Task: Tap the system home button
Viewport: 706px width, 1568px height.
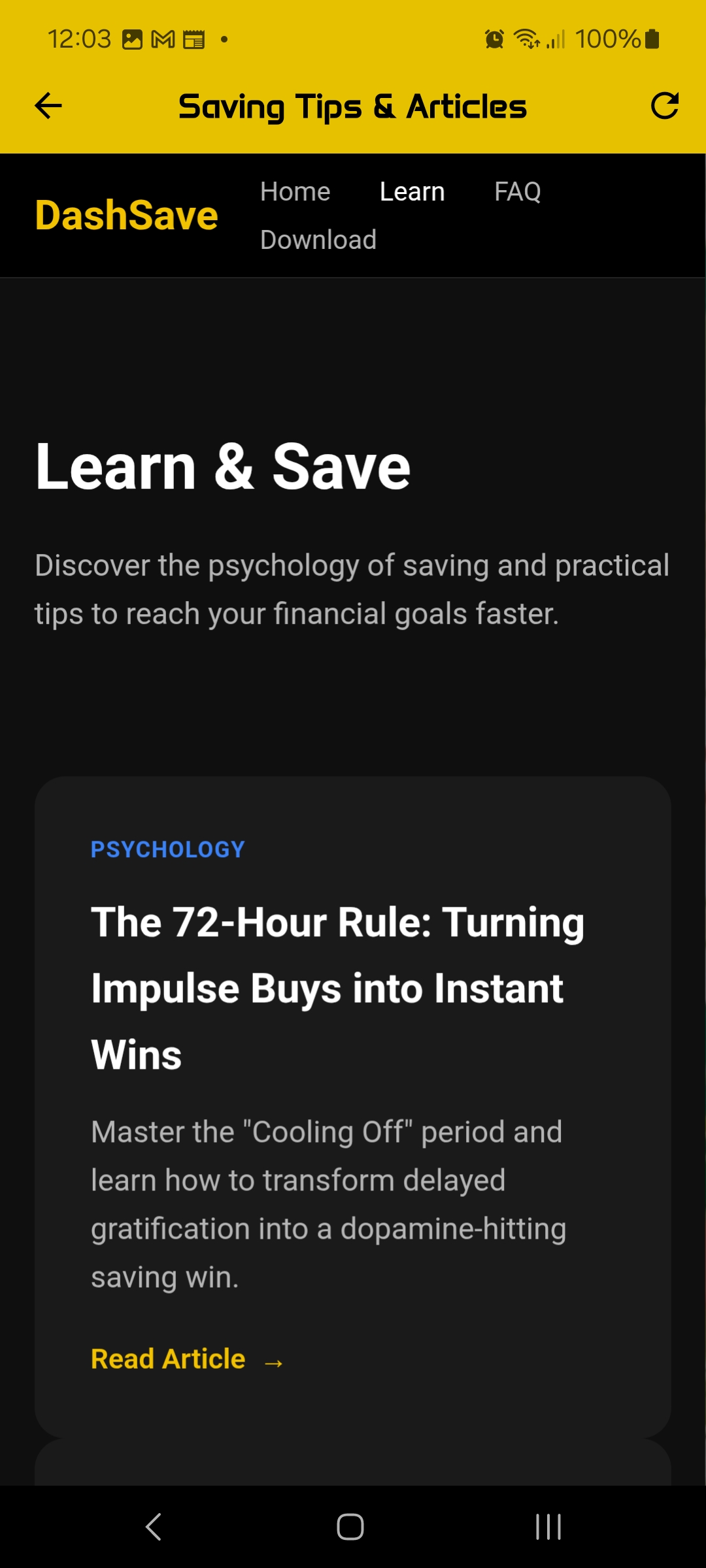Action: pos(350,1527)
